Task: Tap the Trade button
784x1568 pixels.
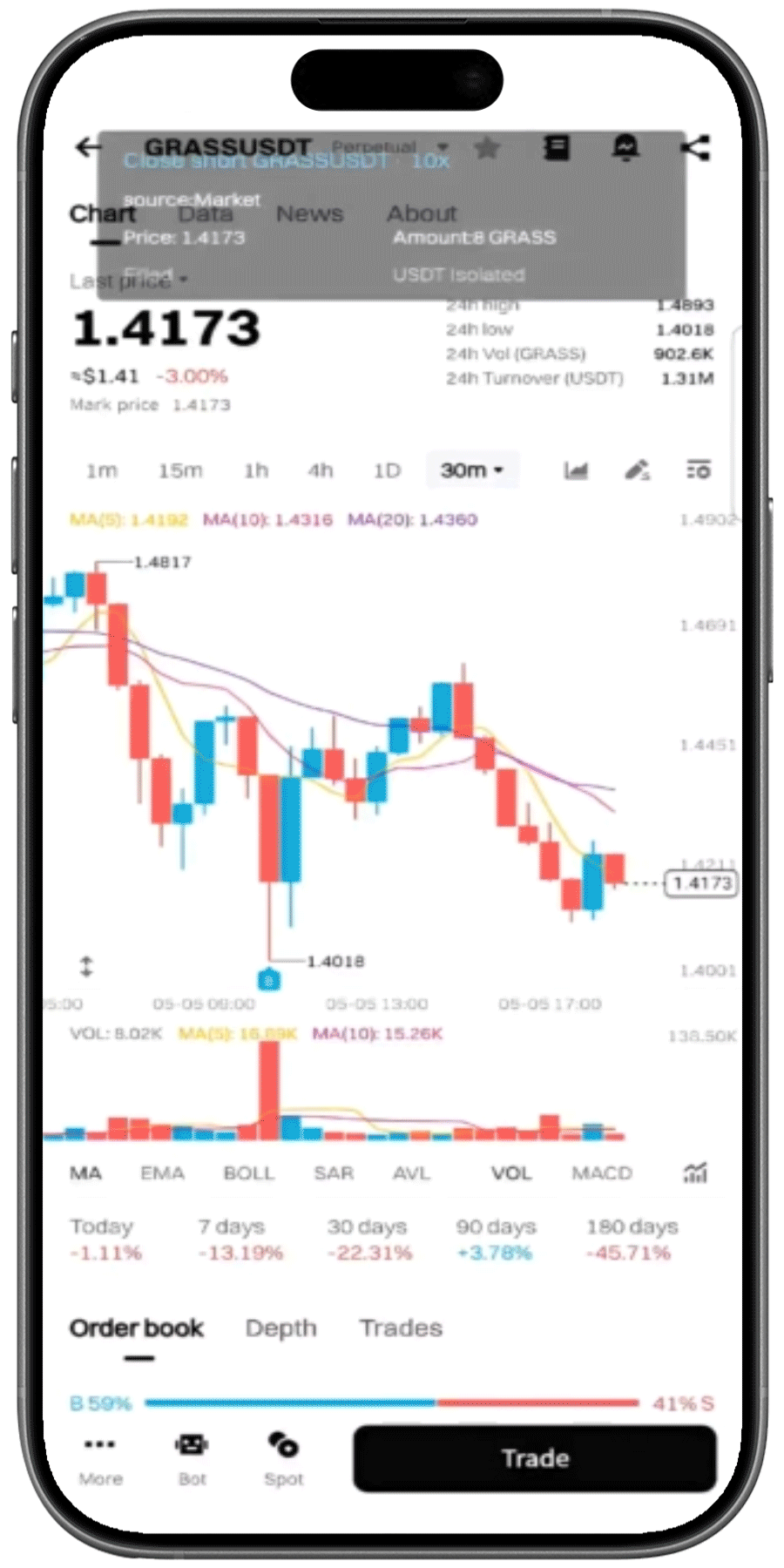Action: point(534,1458)
